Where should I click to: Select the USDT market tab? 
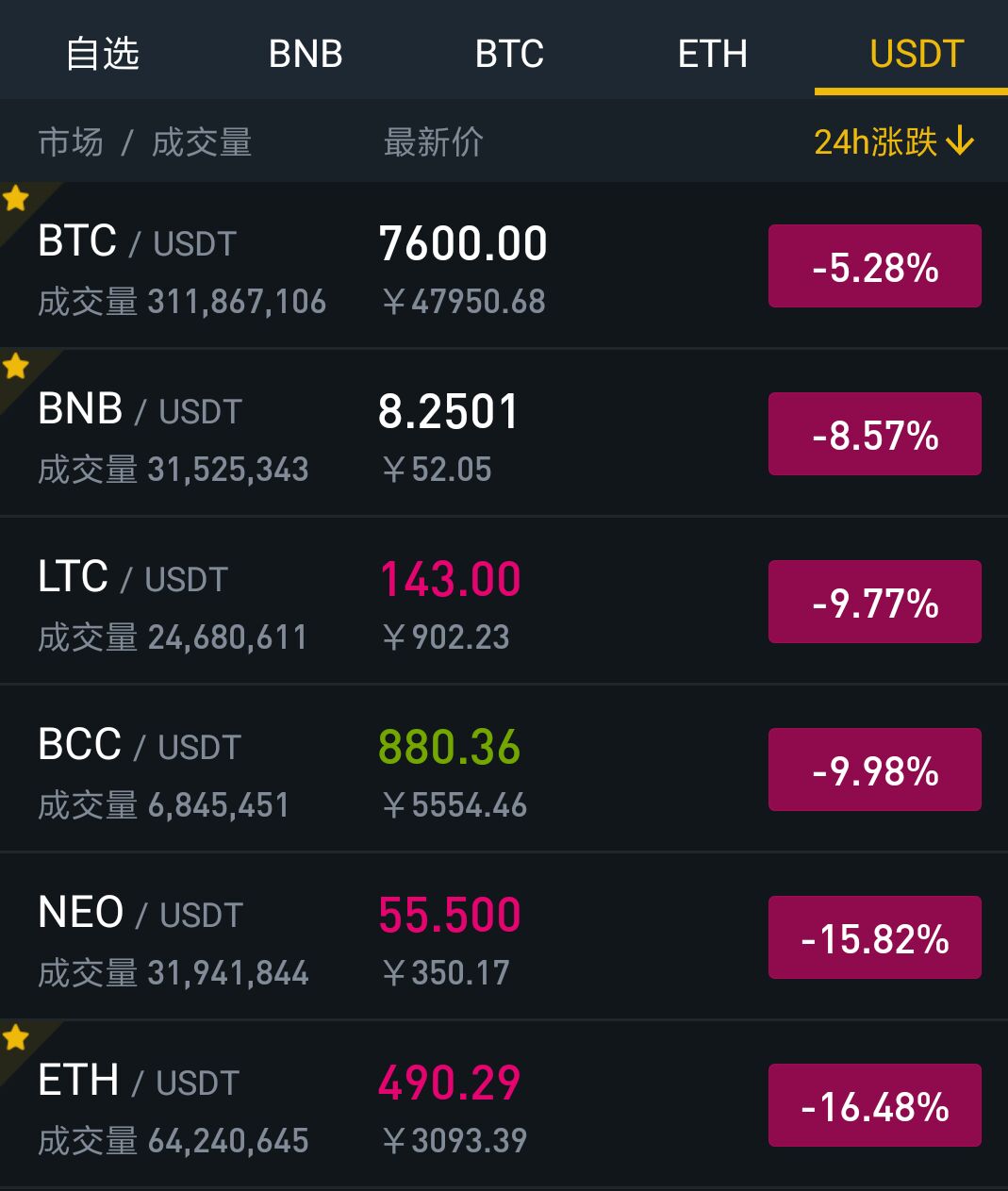[x=916, y=54]
